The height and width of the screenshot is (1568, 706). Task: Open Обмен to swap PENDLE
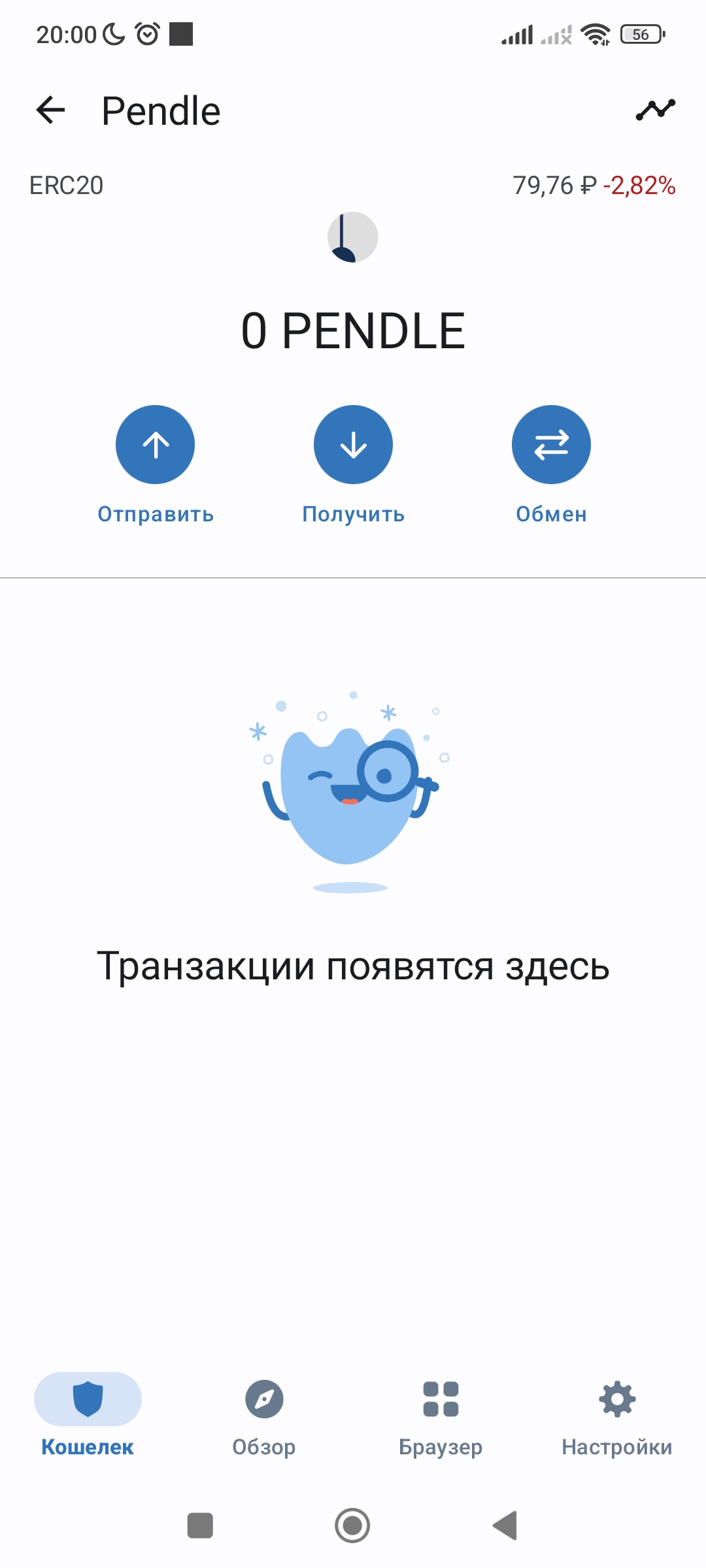(551, 445)
